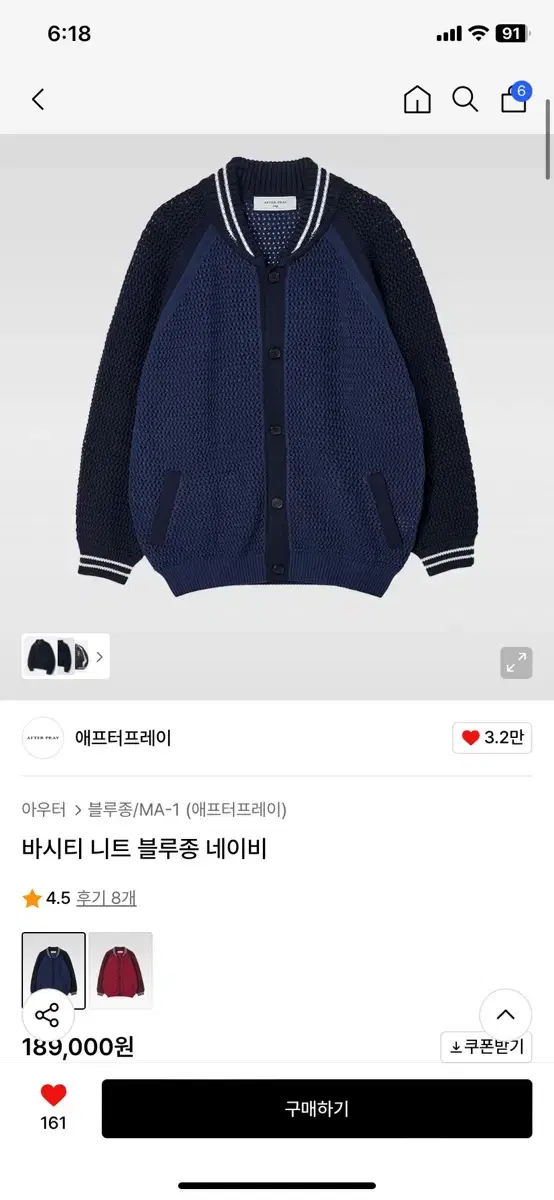Select the red color option thumbnail
Image resolution: width=554 pixels, height=1200 pixels.
[x=121, y=970]
